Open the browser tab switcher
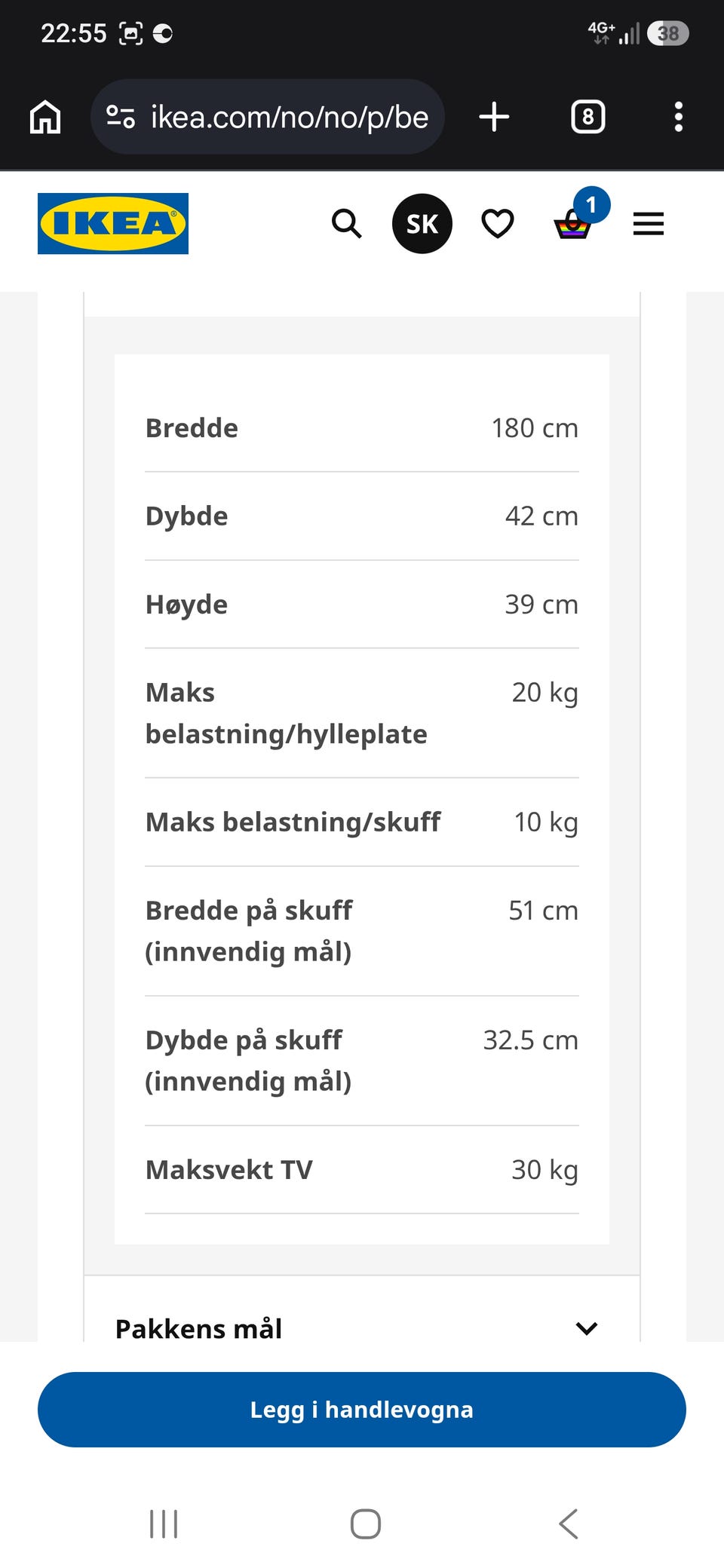The image size is (724, 1568). 588,117
